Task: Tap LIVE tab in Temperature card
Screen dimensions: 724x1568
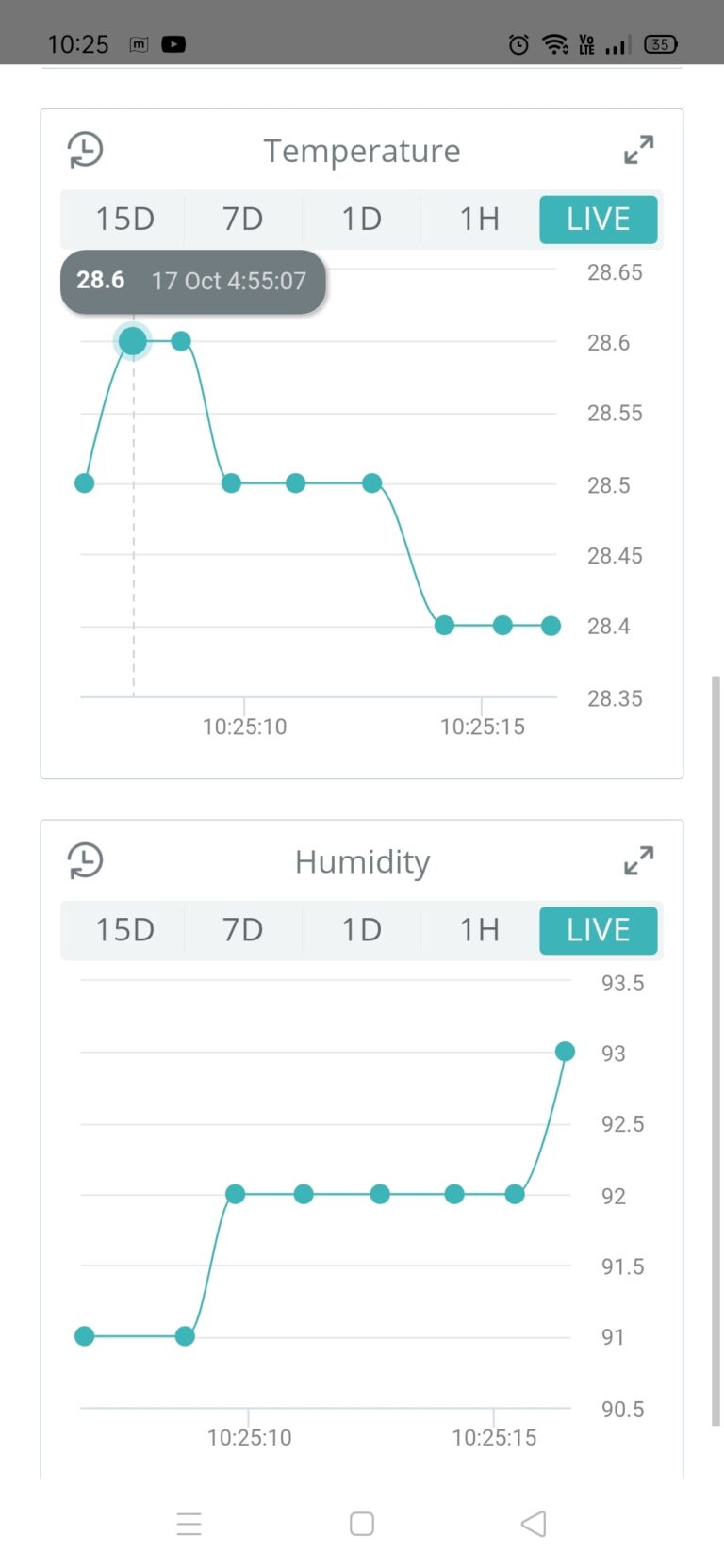Action: pyautogui.click(x=598, y=220)
